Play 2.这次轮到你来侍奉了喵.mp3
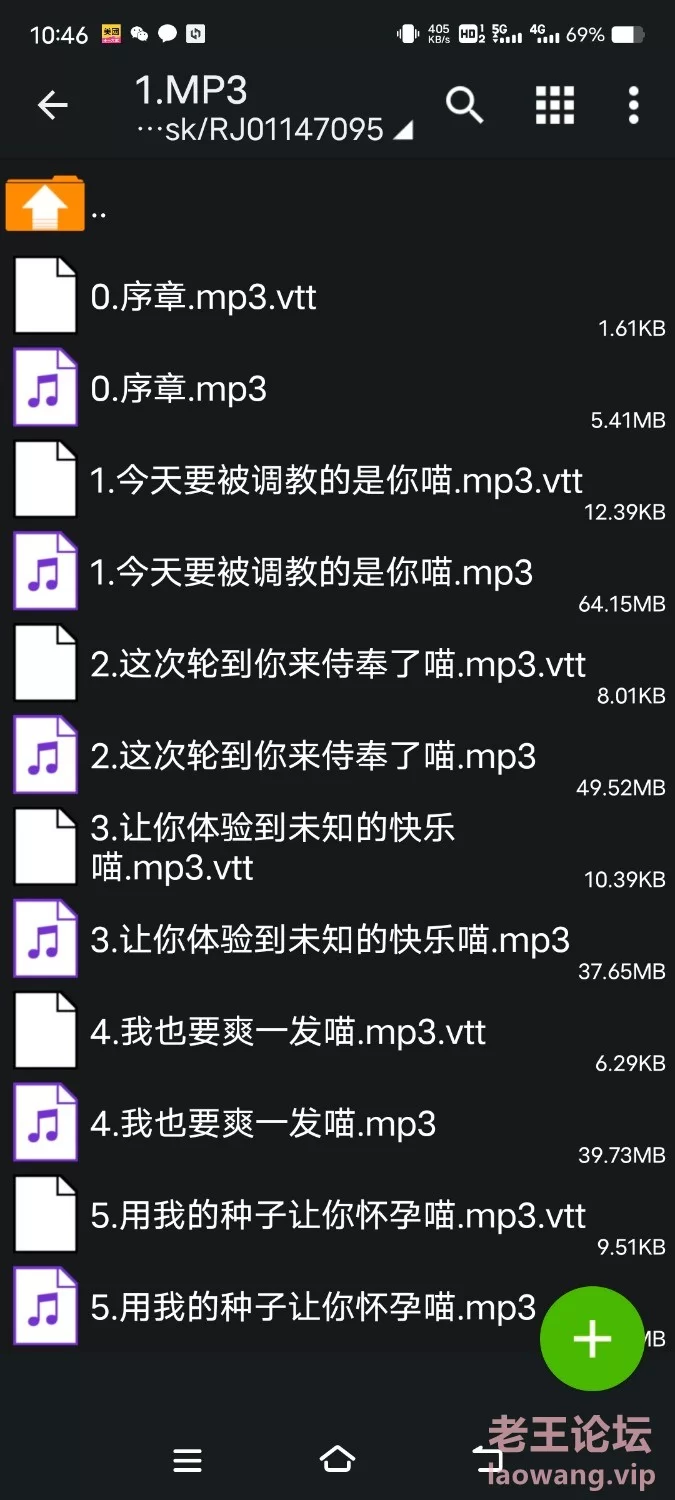This screenshot has width=675, height=1500. pos(313,757)
